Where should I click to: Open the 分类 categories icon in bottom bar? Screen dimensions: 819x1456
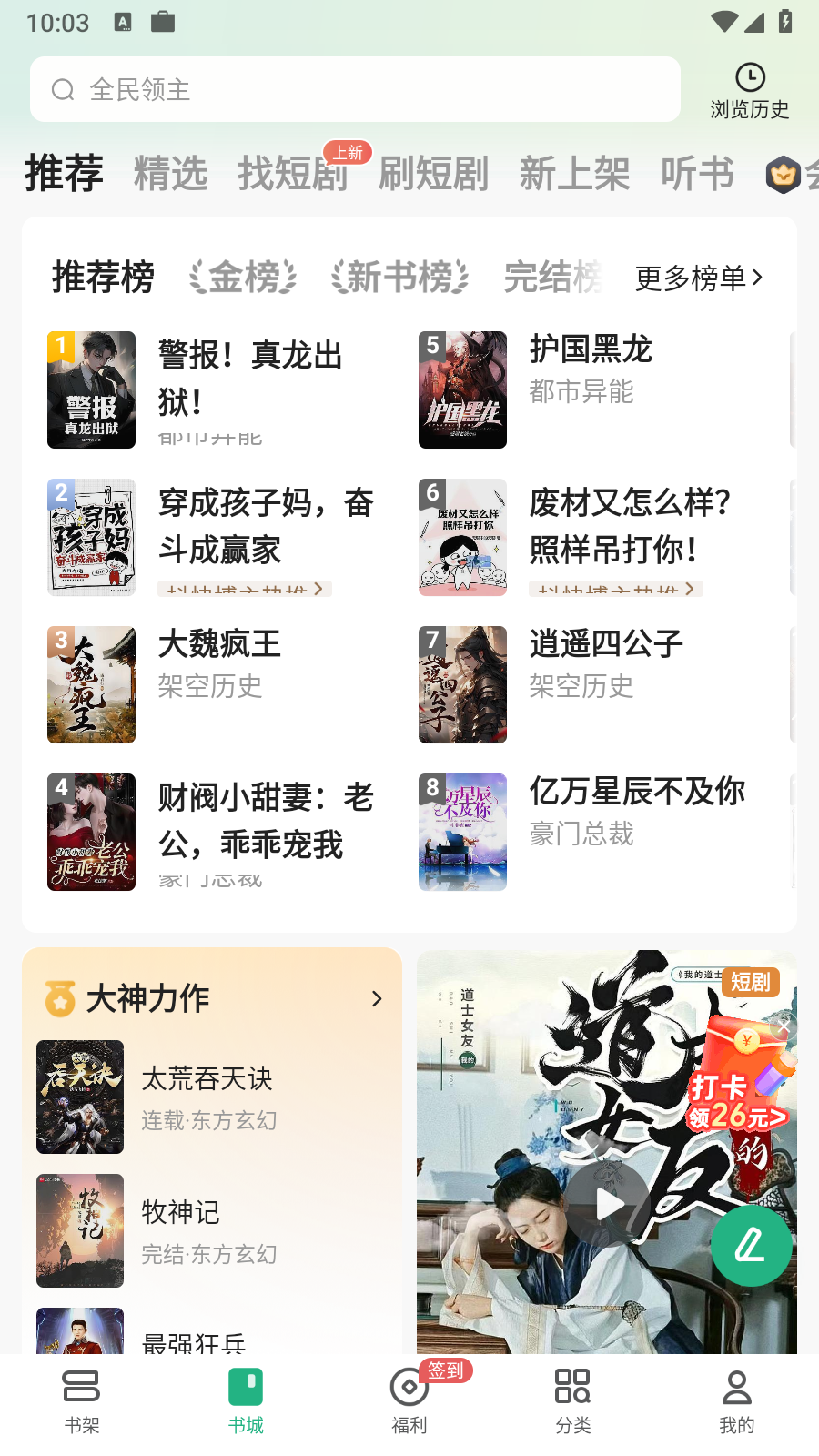[572, 1387]
